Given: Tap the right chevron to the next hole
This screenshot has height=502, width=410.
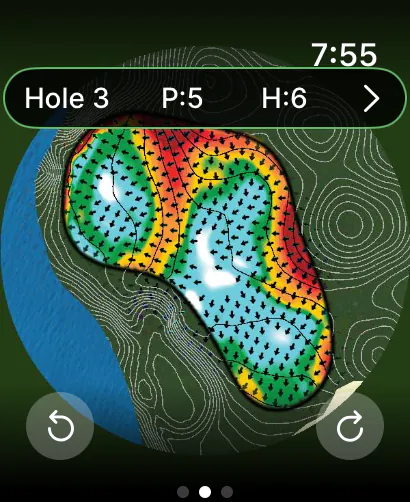Looking at the screenshot, I should [x=371, y=98].
